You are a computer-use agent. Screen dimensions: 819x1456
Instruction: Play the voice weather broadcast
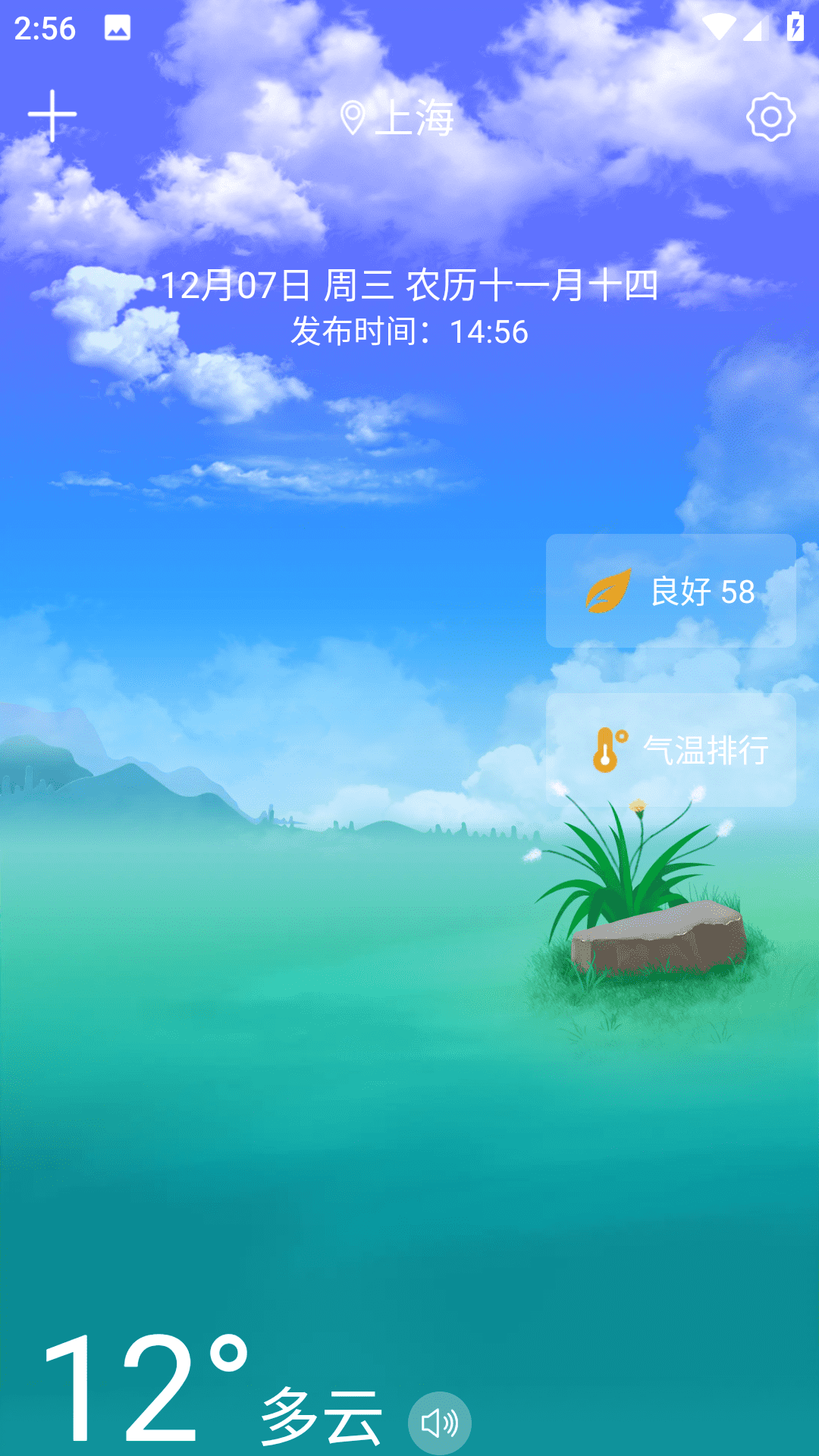tap(439, 1423)
